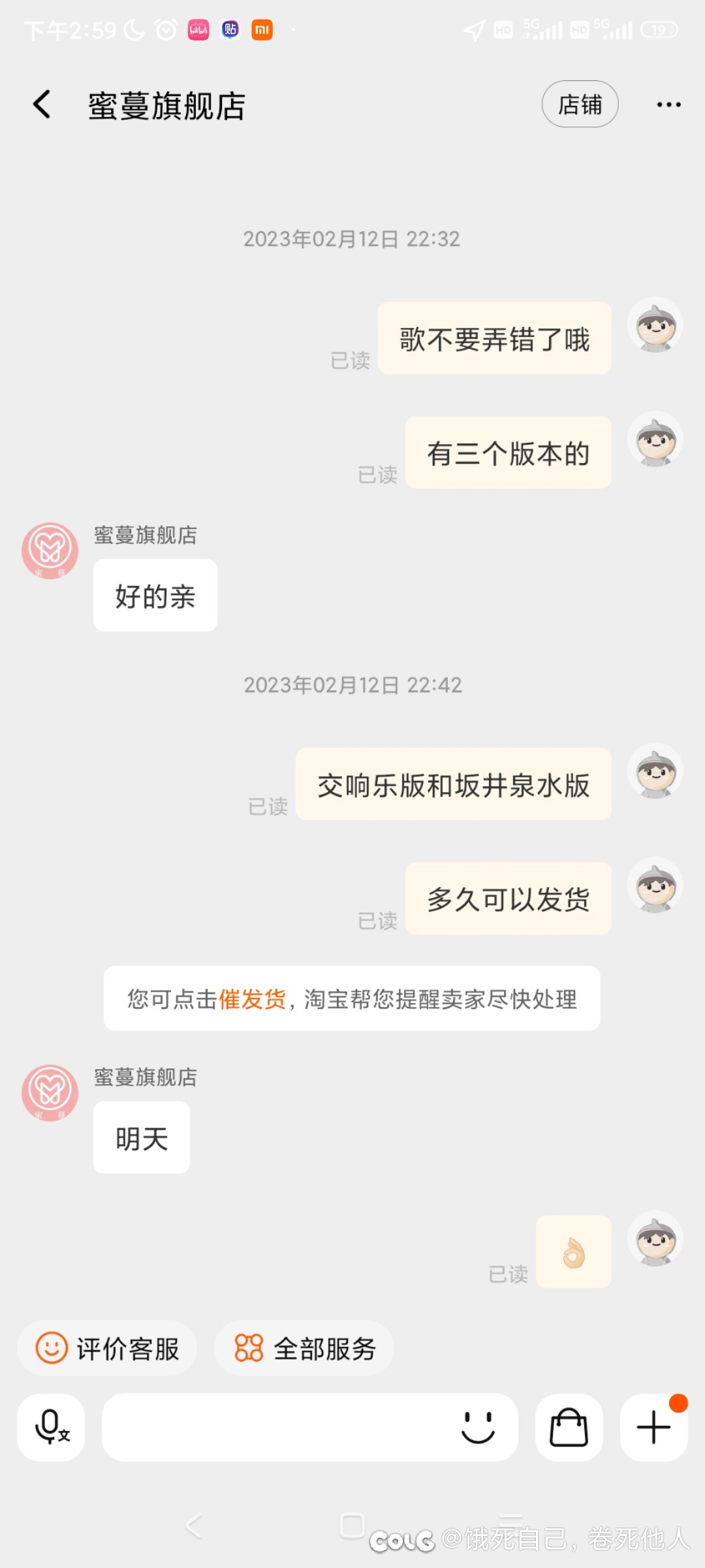705x1568 pixels.
Task: Focus the message input field
Action: point(274,1428)
